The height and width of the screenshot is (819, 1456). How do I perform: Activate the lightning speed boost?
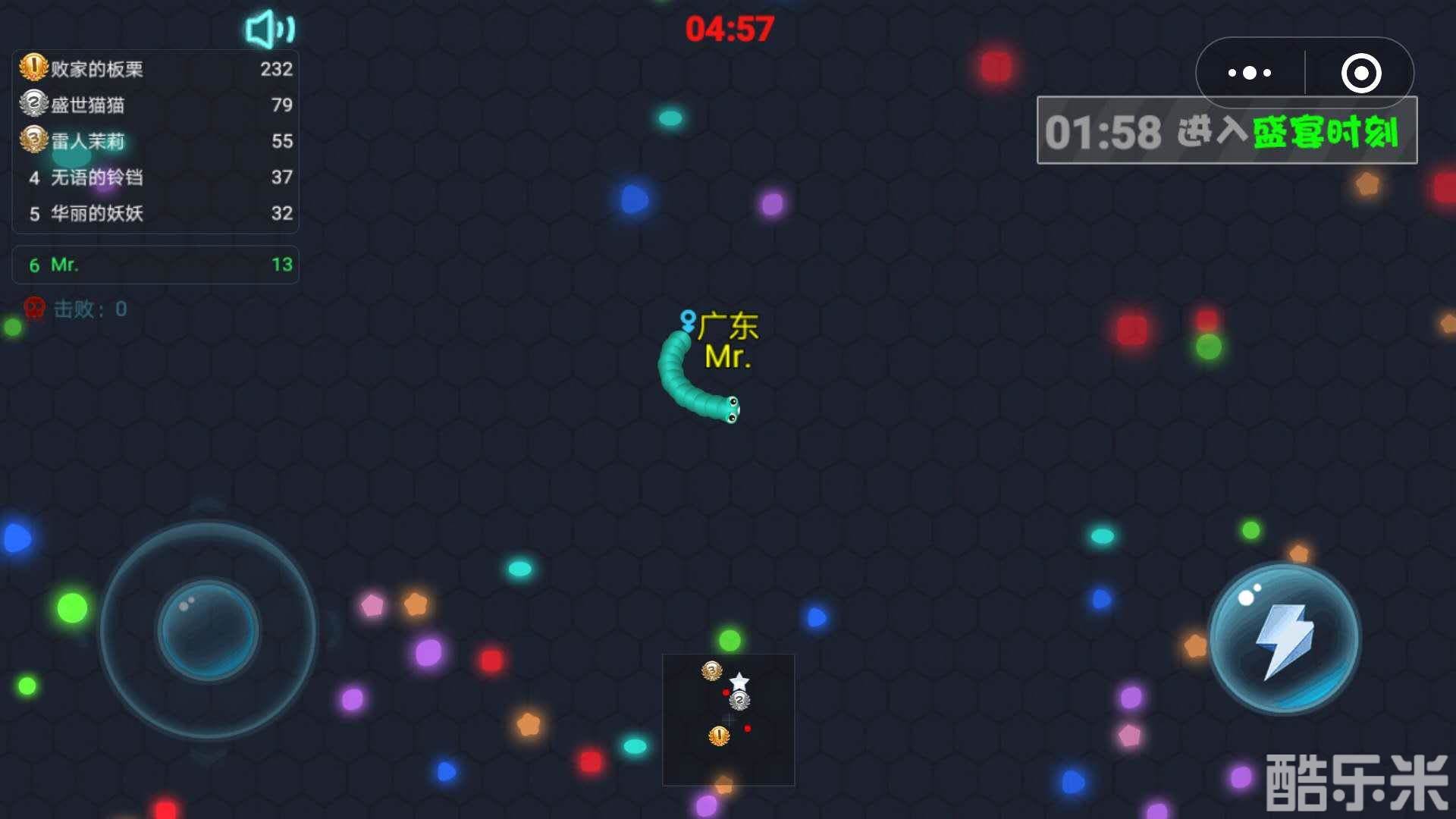pos(1284,639)
